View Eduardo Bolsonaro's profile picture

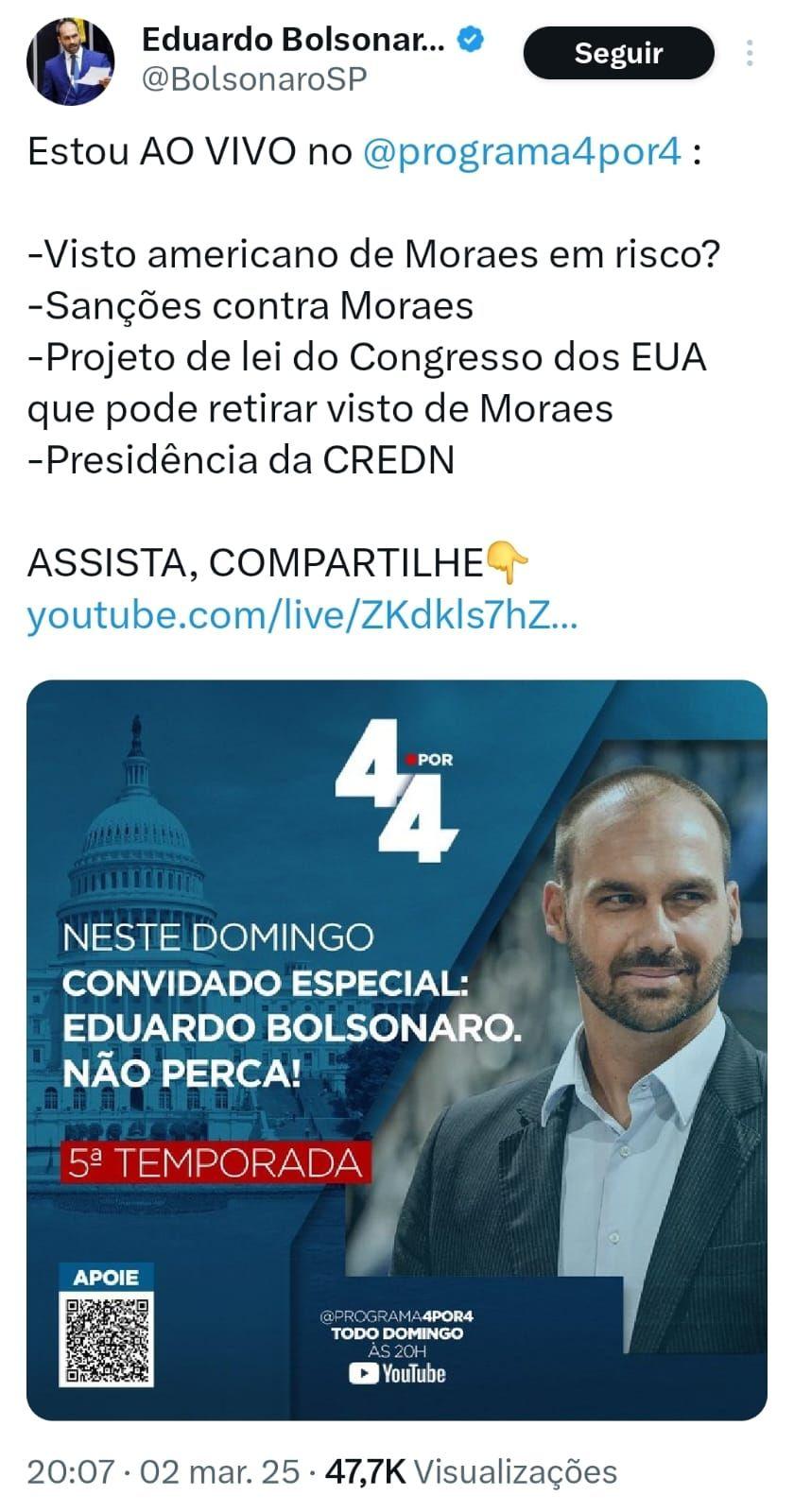click(71, 60)
